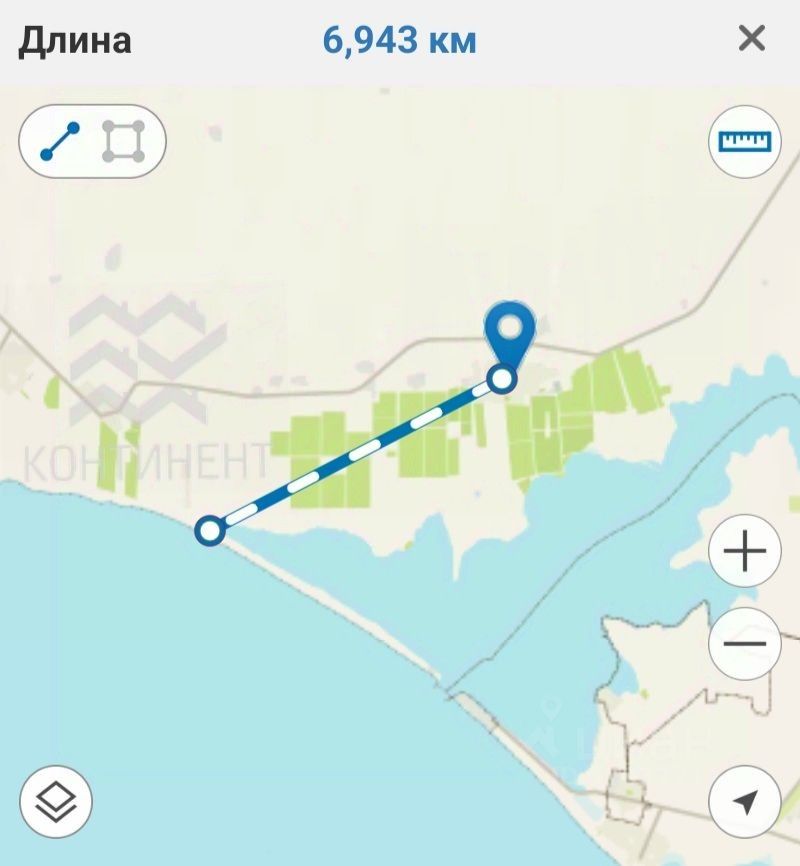
Task: Close the length measurement panel
Action: tap(751, 40)
